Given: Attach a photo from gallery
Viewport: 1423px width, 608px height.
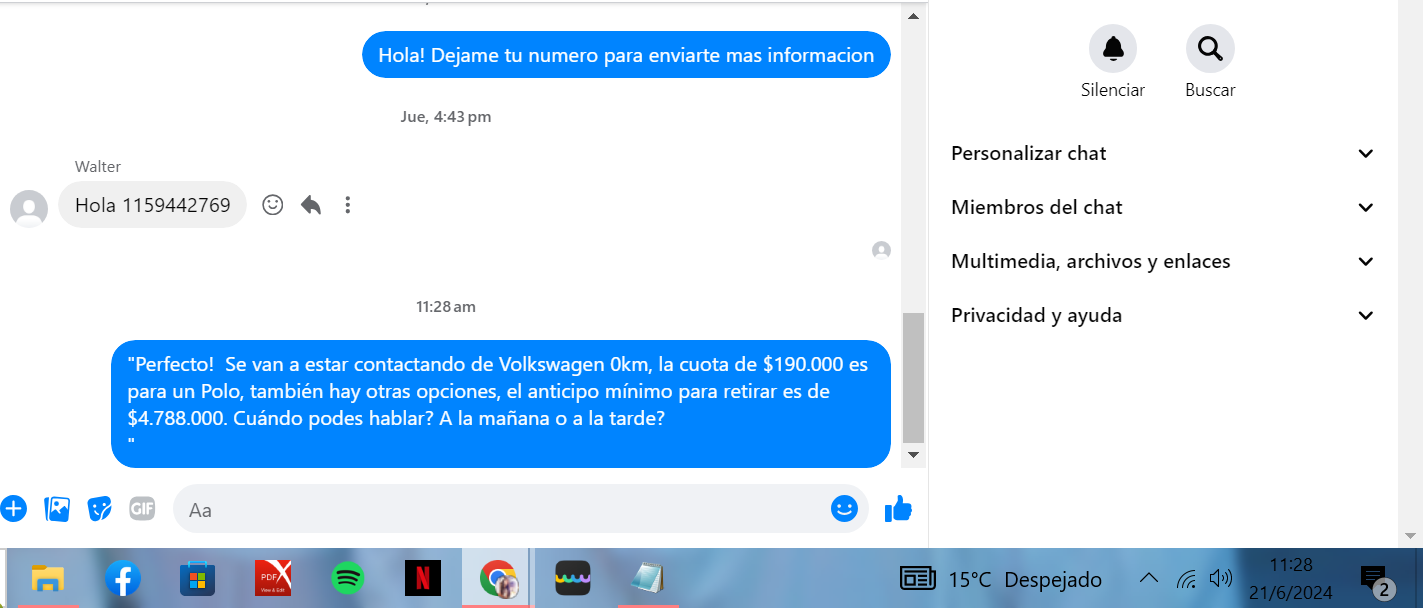Looking at the screenshot, I should 57,509.
